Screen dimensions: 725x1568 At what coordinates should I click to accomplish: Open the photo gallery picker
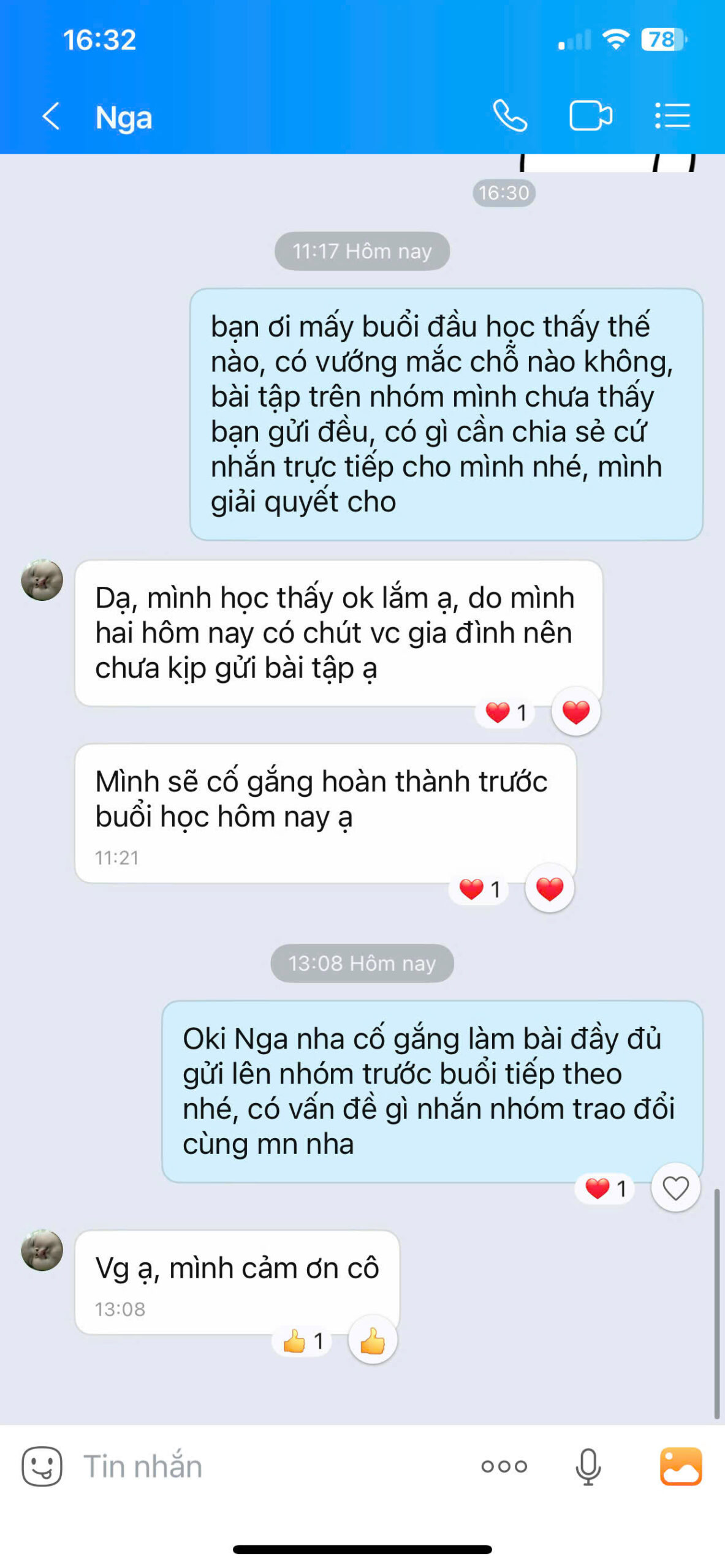click(680, 1466)
